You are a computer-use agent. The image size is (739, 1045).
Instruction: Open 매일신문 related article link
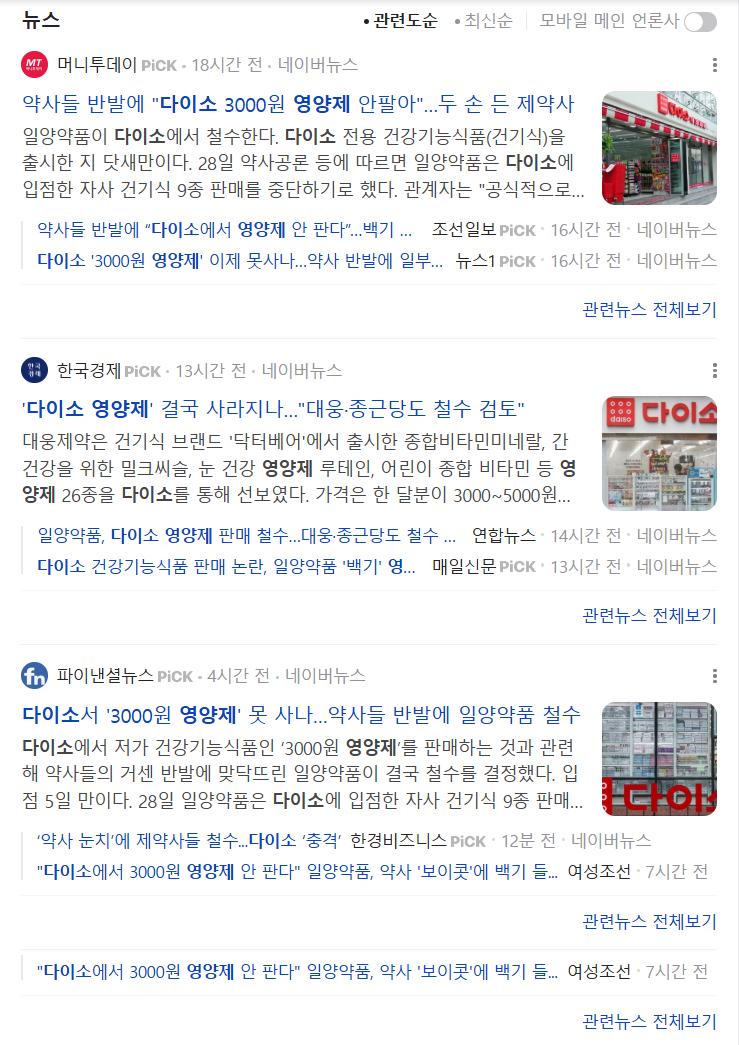[226, 566]
